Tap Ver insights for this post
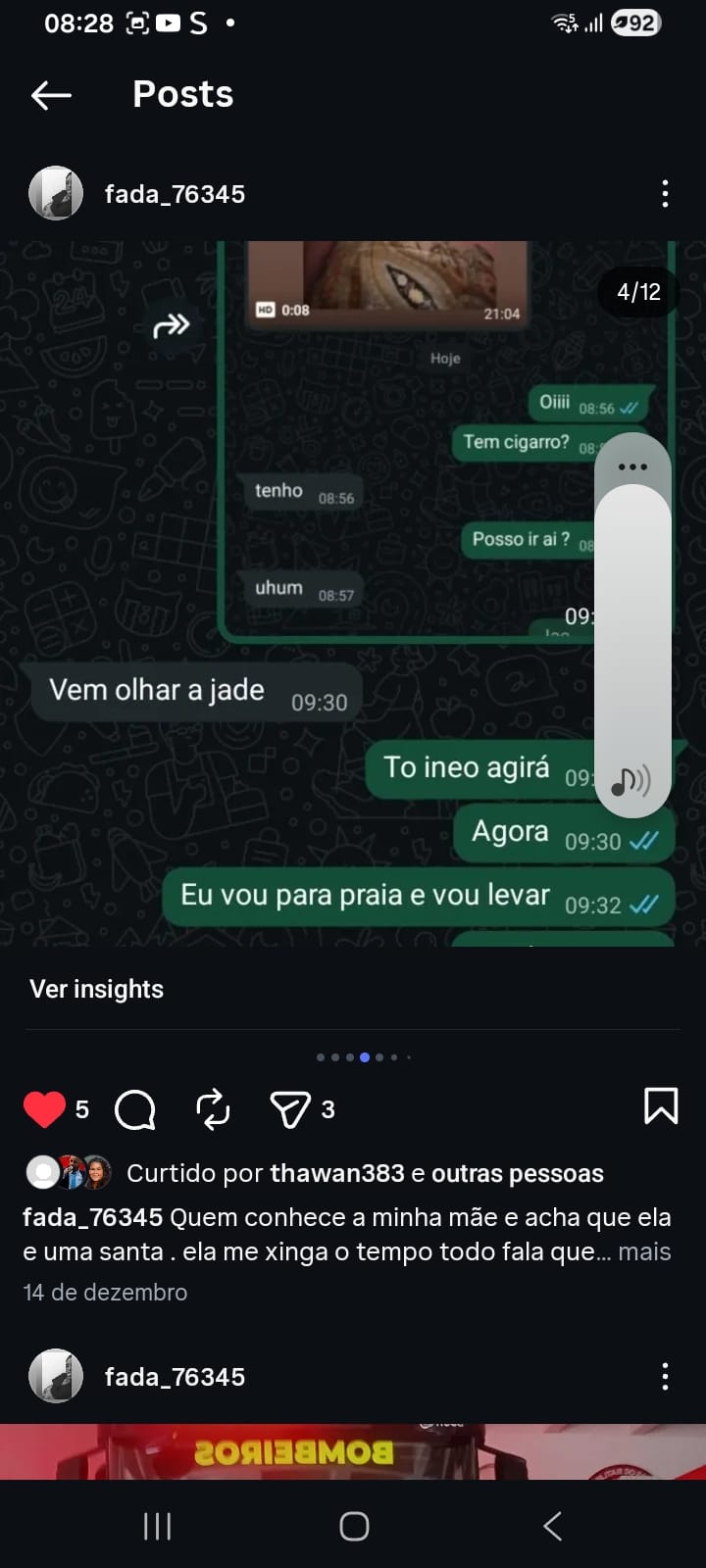The height and width of the screenshot is (1568, 706). click(96, 989)
